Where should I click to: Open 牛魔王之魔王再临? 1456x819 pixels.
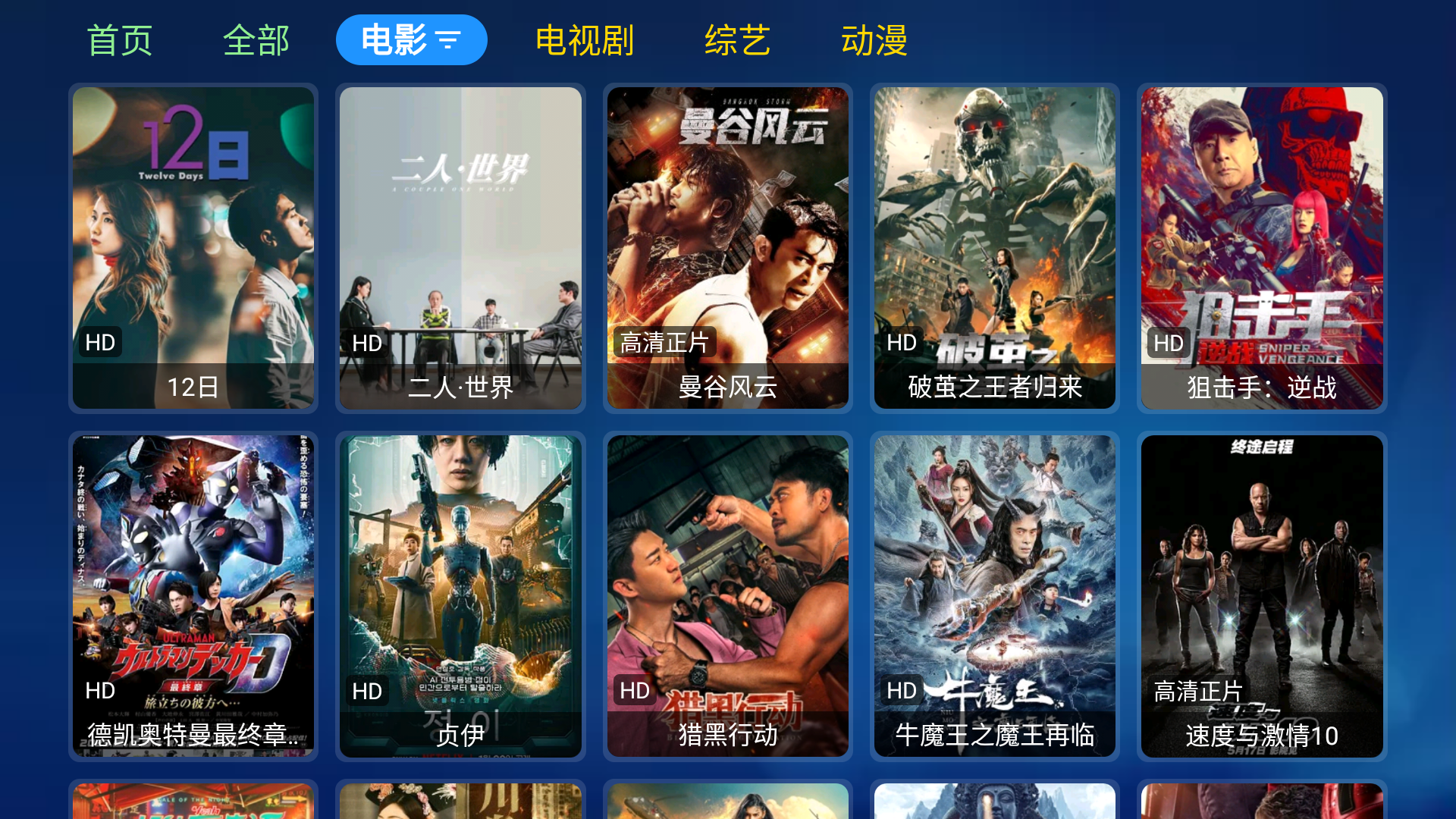click(x=995, y=596)
